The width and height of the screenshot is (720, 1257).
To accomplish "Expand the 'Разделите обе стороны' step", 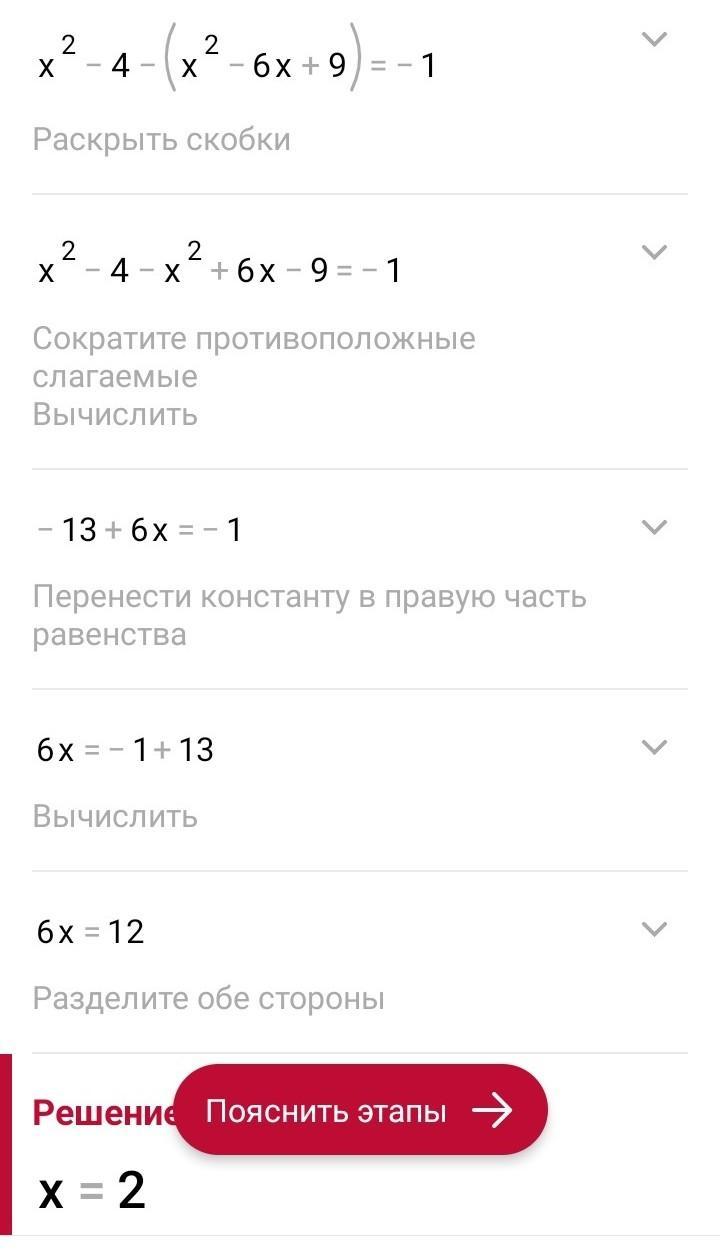I will [x=654, y=929].
